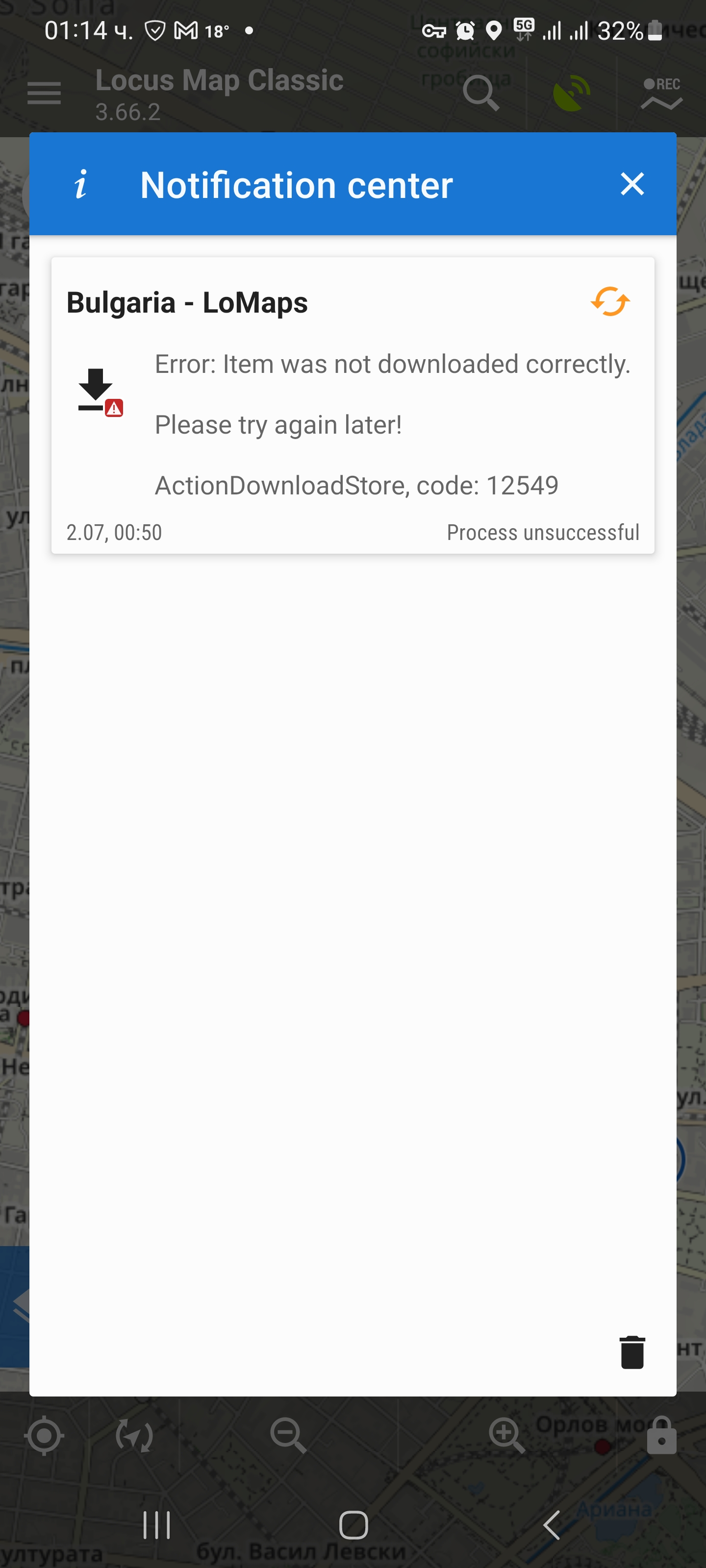
Task: Delete all notifications with the trash icon
Action: tap(631, 1352)
